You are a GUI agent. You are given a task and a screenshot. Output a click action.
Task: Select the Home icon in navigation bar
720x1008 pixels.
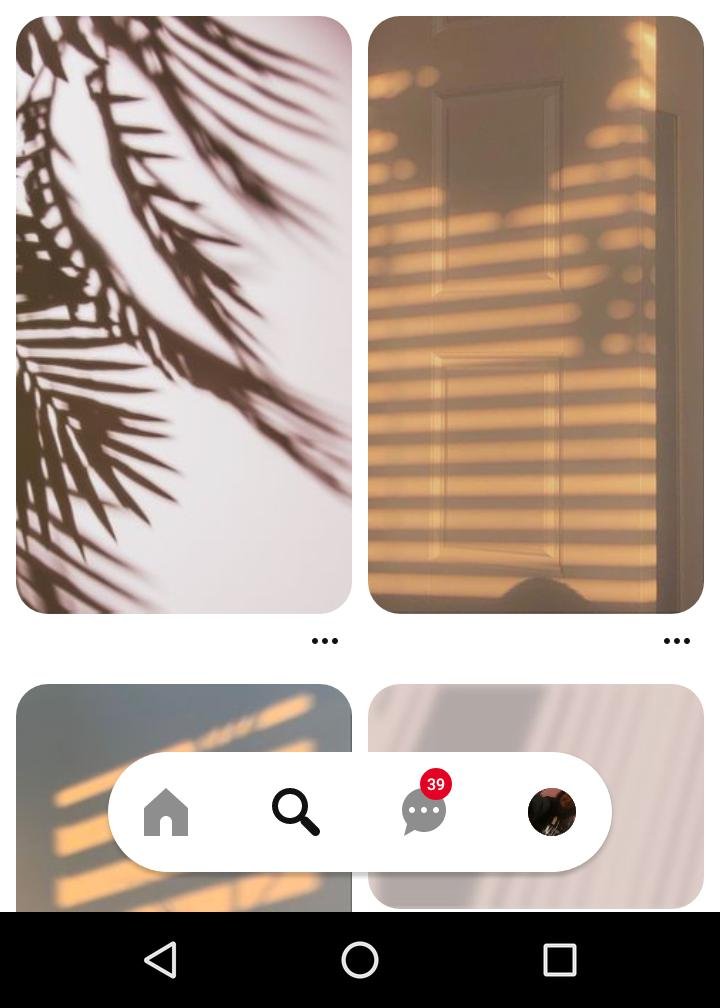(165, 813)
